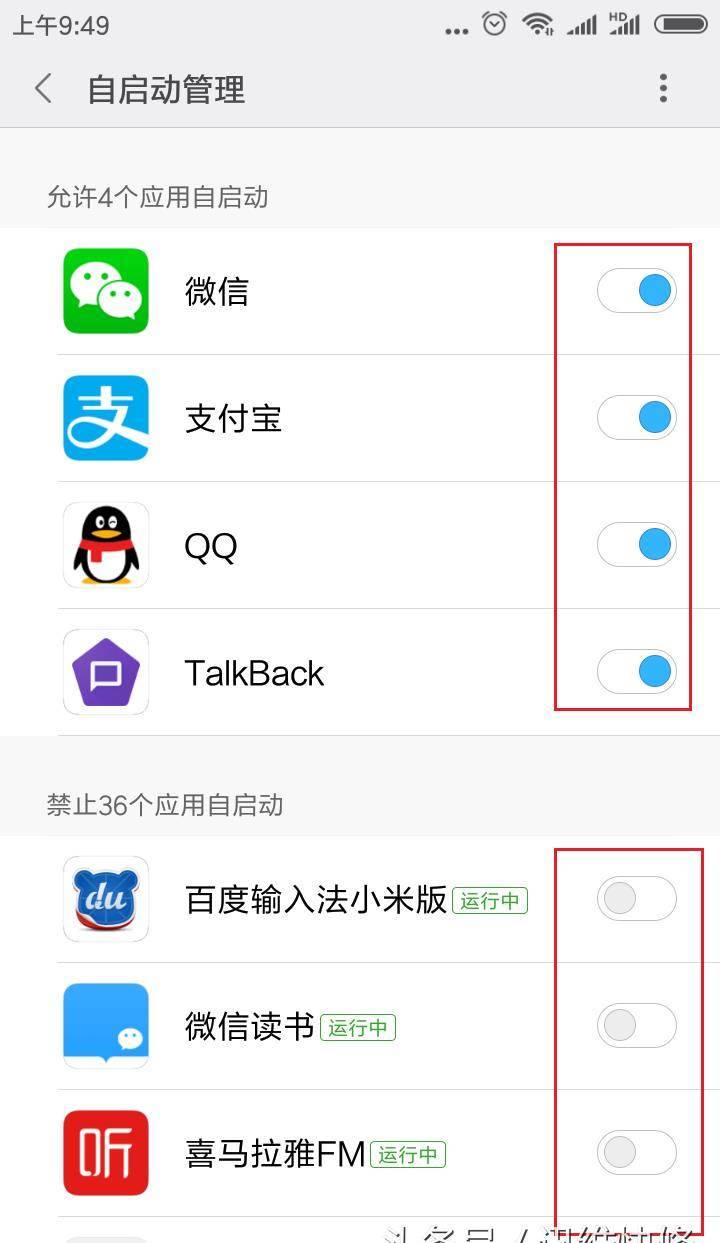Turn off 支付宝 auto-start switch
The height and width of the screenshot is (1243, 720).
pos(637,417)
